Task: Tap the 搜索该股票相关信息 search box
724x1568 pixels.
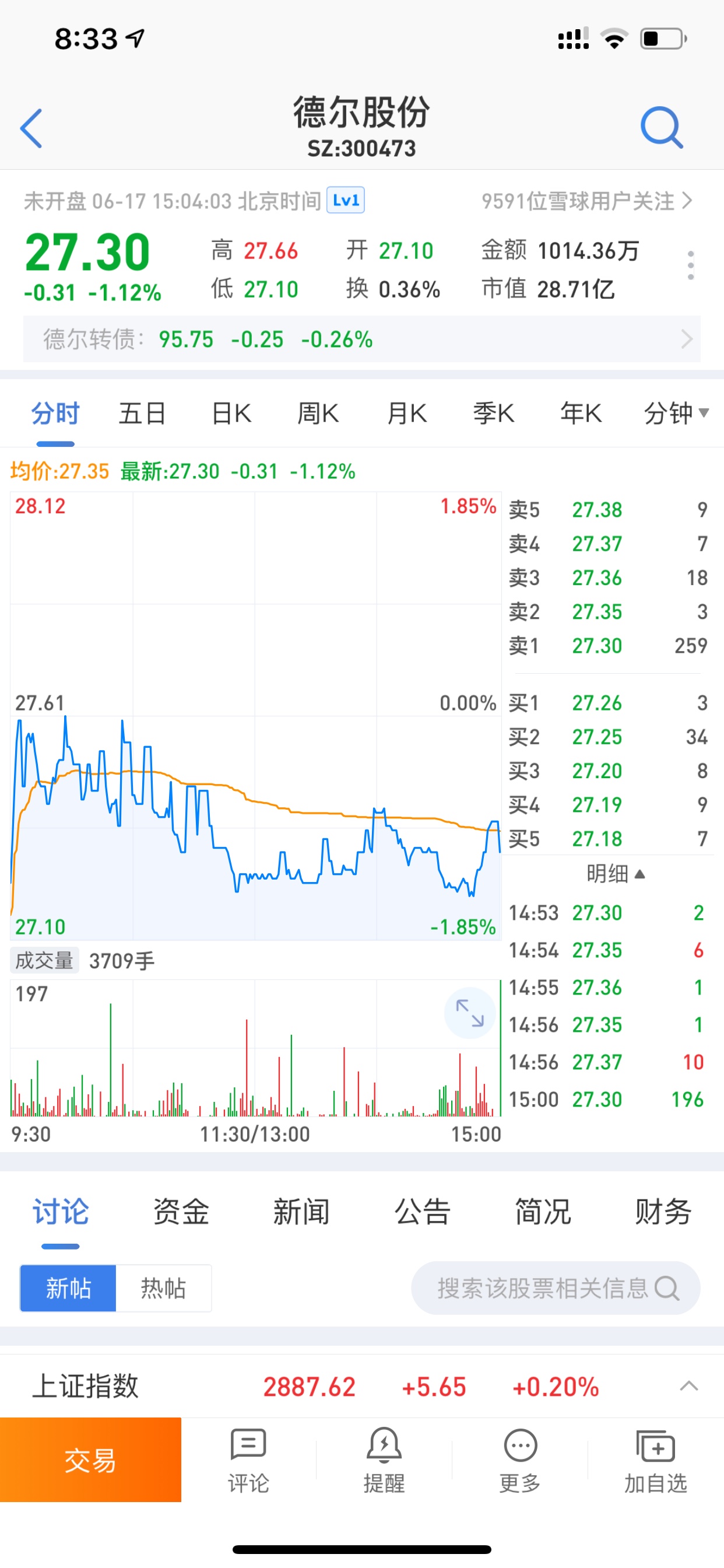Action: (556, 1288)
